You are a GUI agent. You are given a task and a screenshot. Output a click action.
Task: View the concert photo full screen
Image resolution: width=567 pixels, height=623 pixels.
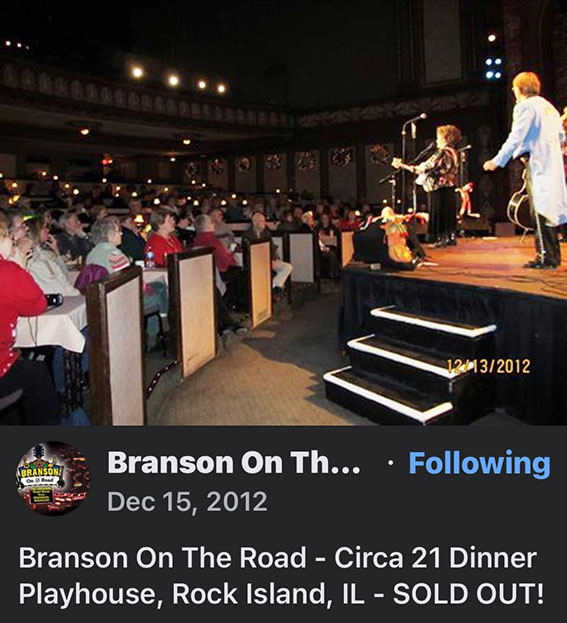[x=283, y=213]
